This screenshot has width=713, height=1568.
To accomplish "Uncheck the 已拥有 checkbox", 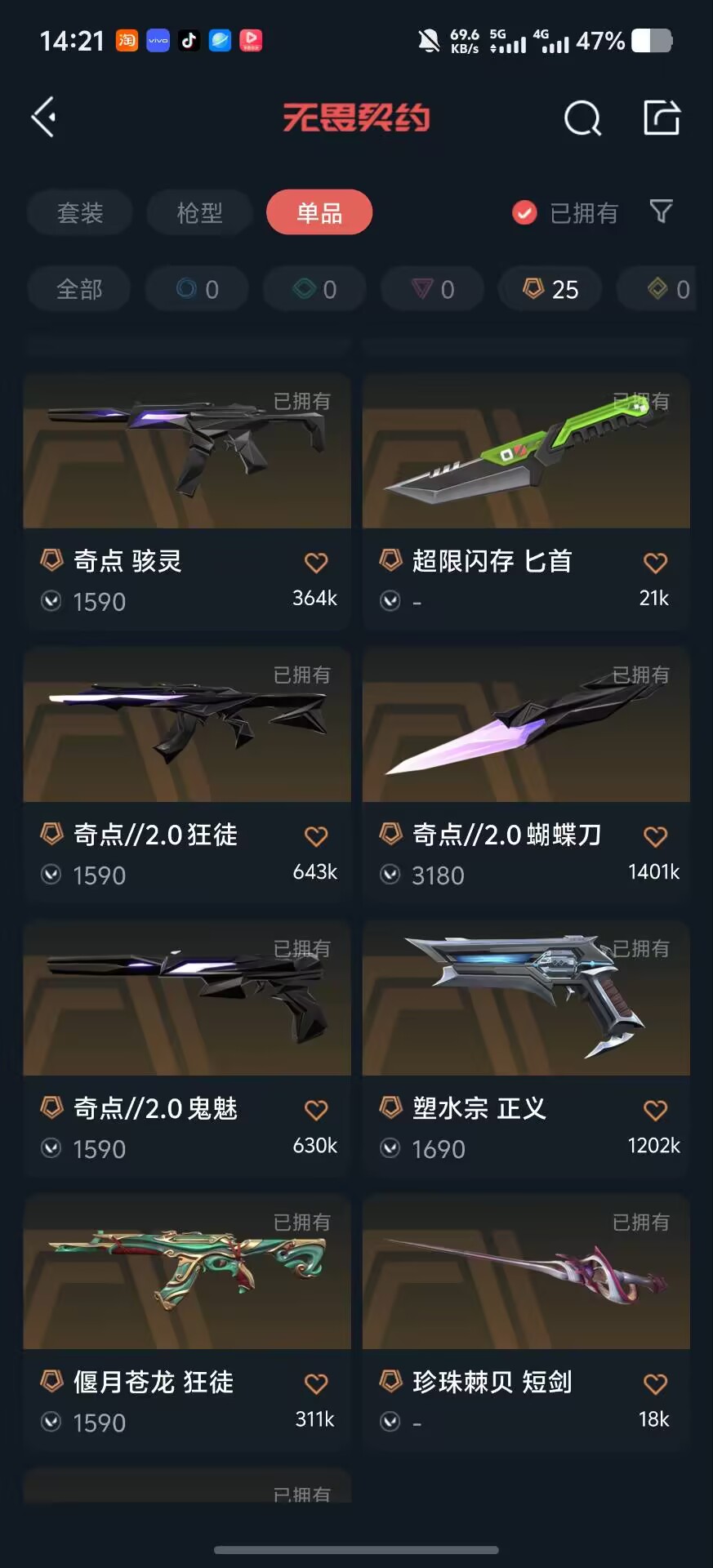I will tap(524, 213).
